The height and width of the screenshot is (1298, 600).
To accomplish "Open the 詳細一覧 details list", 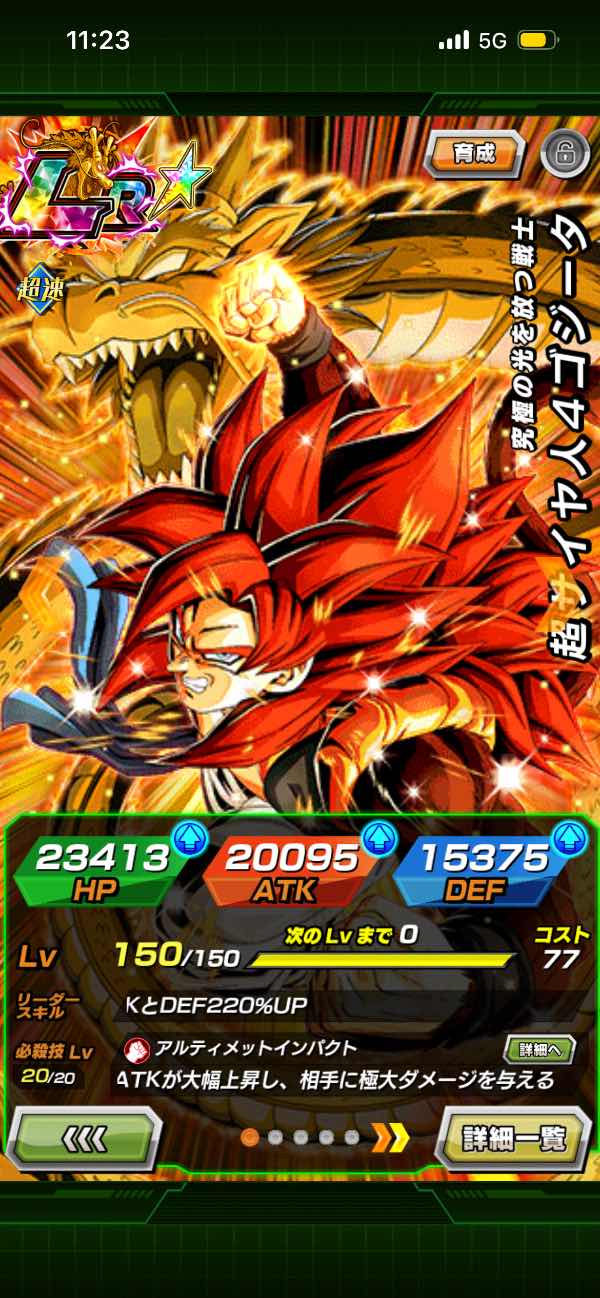I will point(514,1138).
